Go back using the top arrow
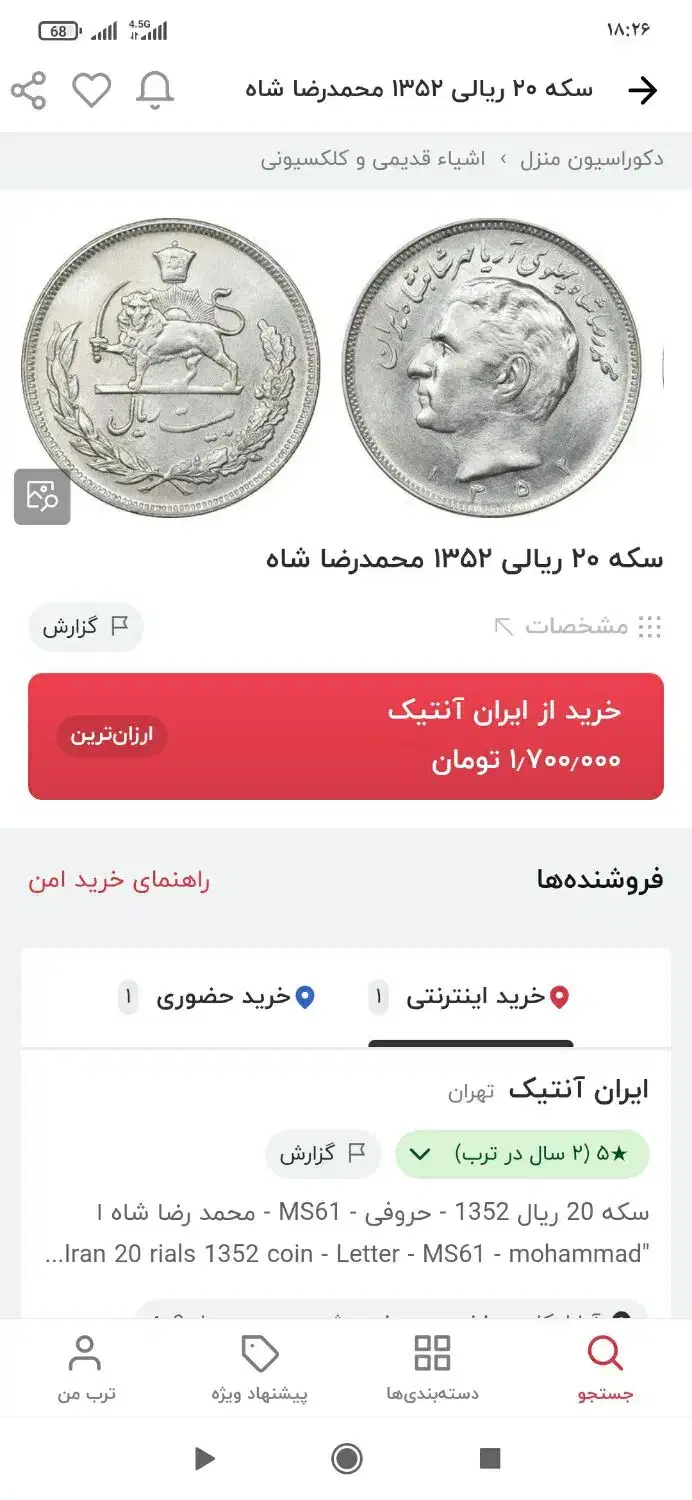 click(642, 91)
